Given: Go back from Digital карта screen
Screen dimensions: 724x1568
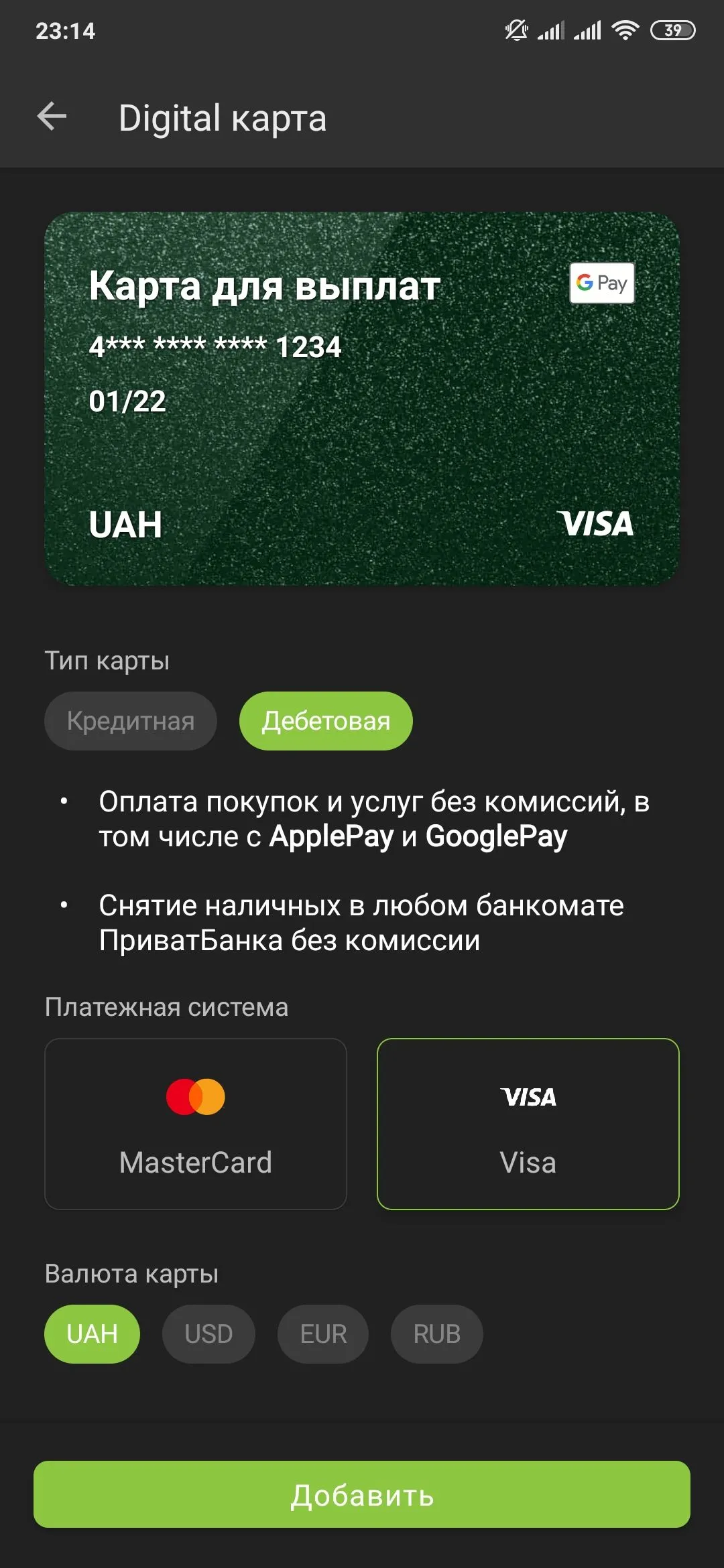Looking at the screenshot, I should click(52, 117).
